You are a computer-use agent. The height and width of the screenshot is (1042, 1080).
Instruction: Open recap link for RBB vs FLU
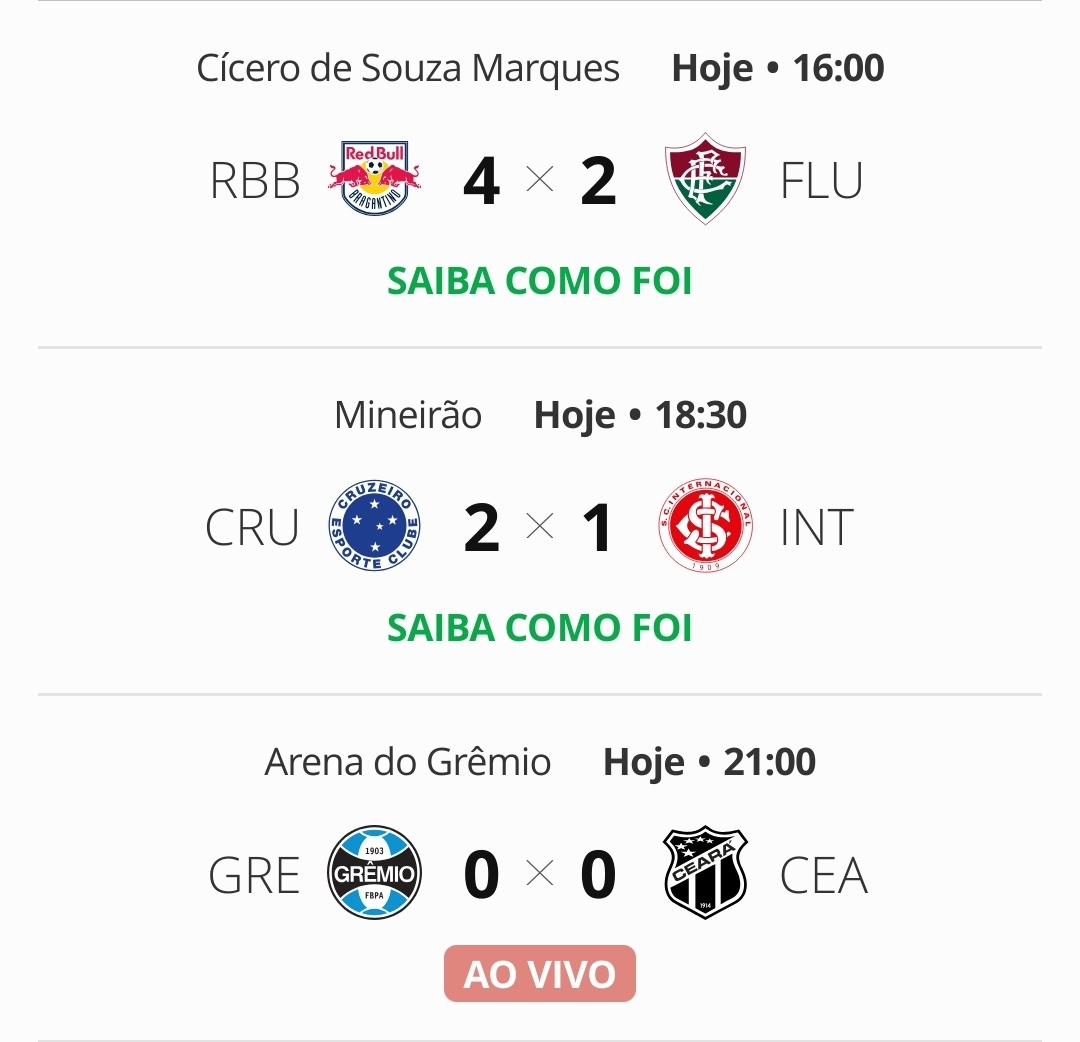[539, 281]
